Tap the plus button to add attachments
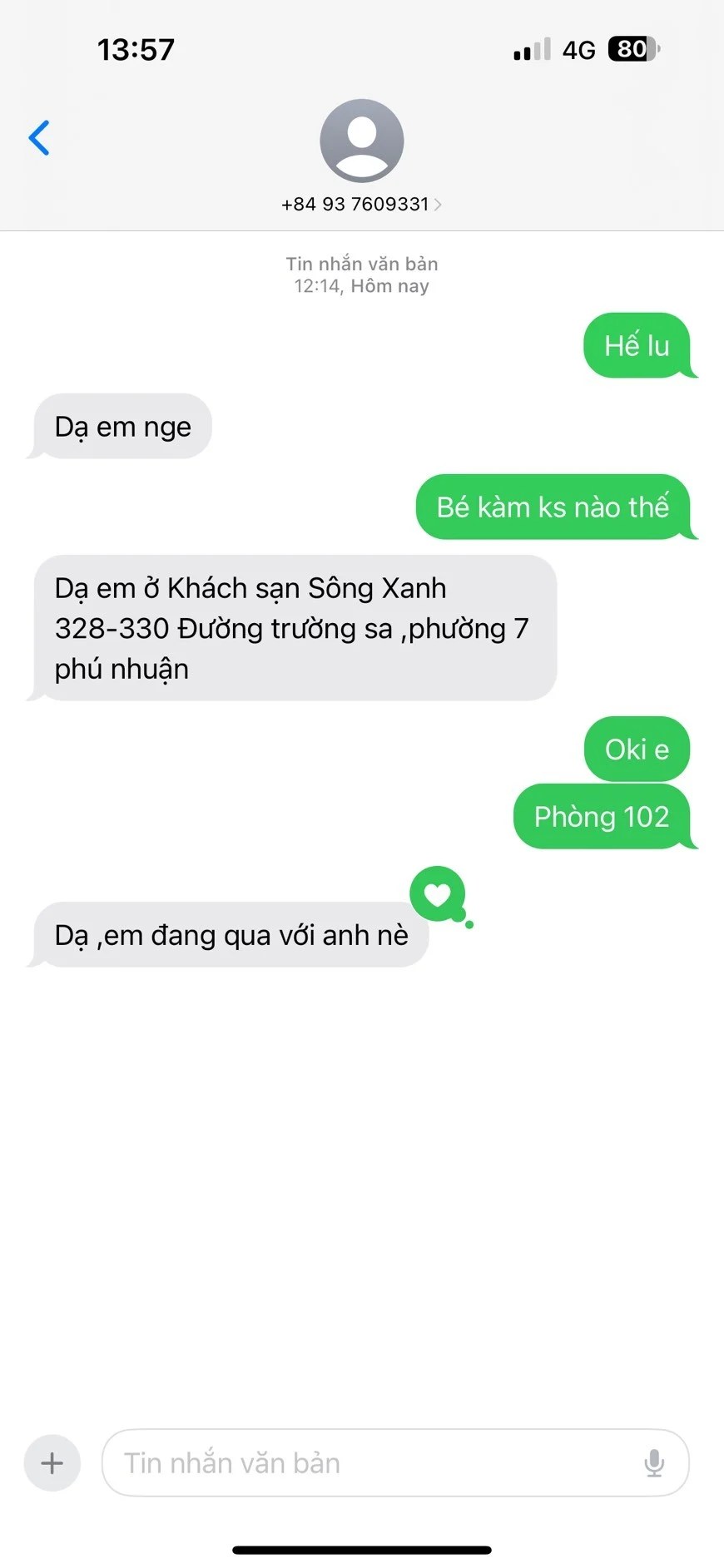 (x=52, y=1463)
